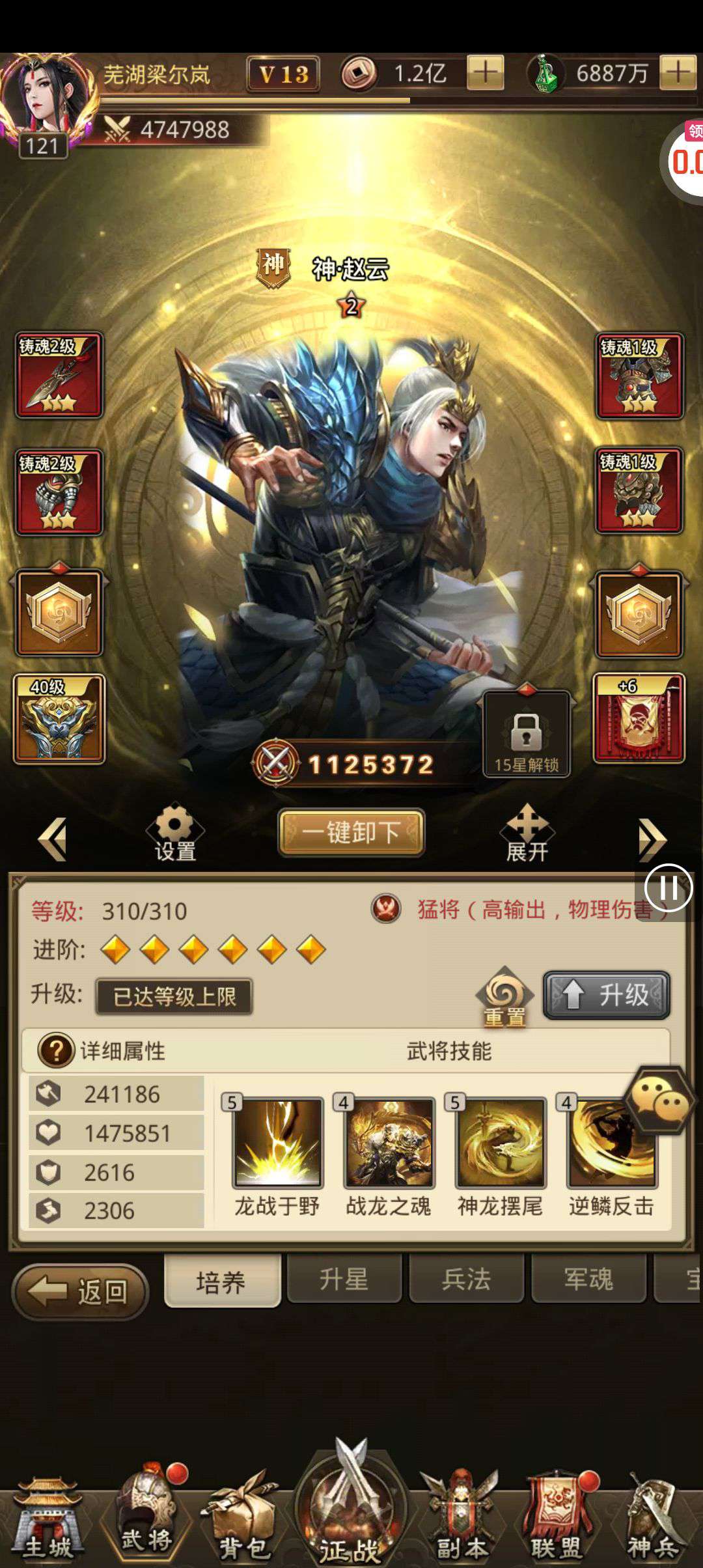Screen dimensions: 703x1568
Task: View the 战龙之魂 skill
Action: click(x=389, y=1143)
